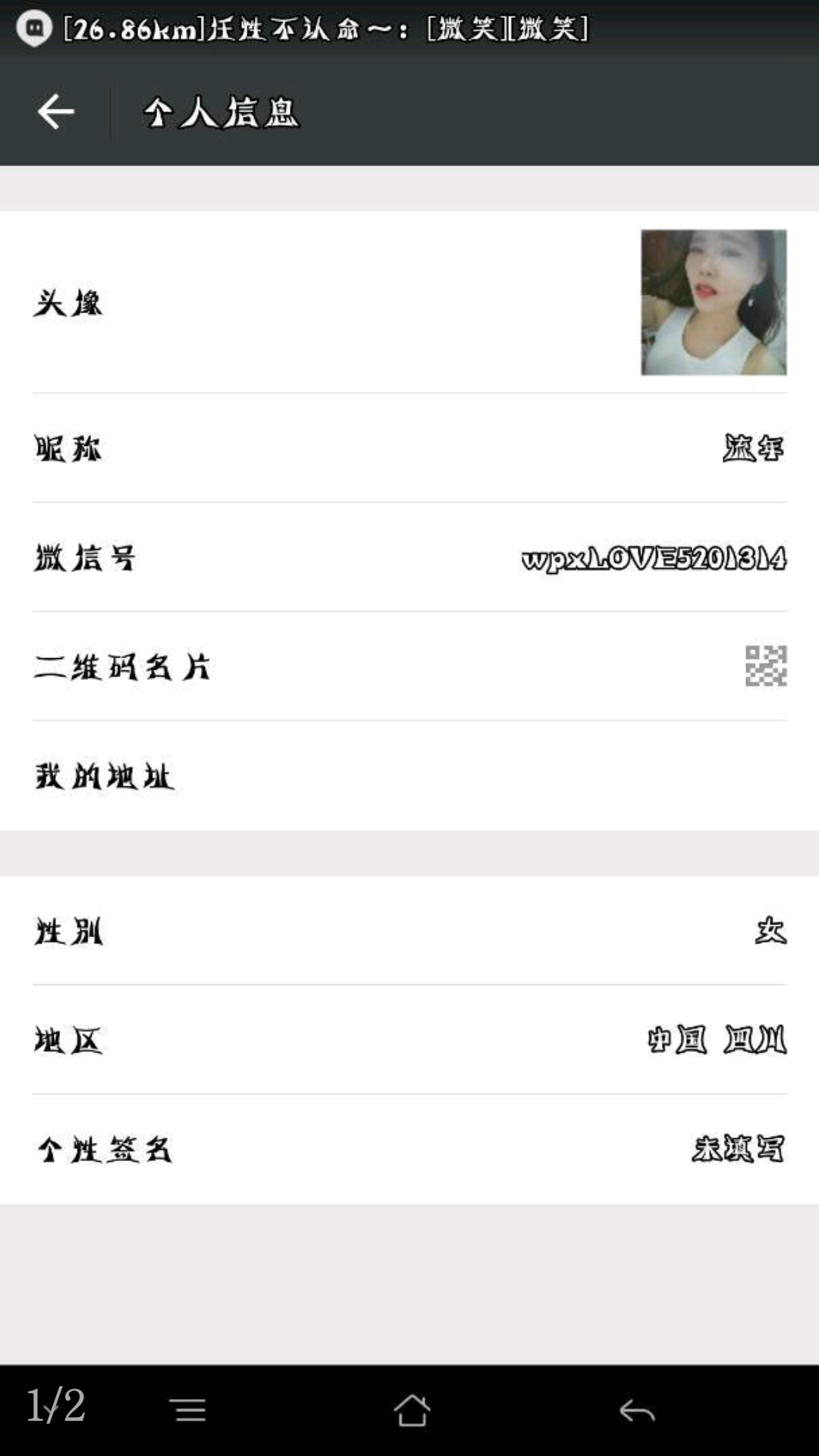The width and height of the screenshot is (819, 1456).
Task: Tap the system home button
Action: click(412, 1410)
